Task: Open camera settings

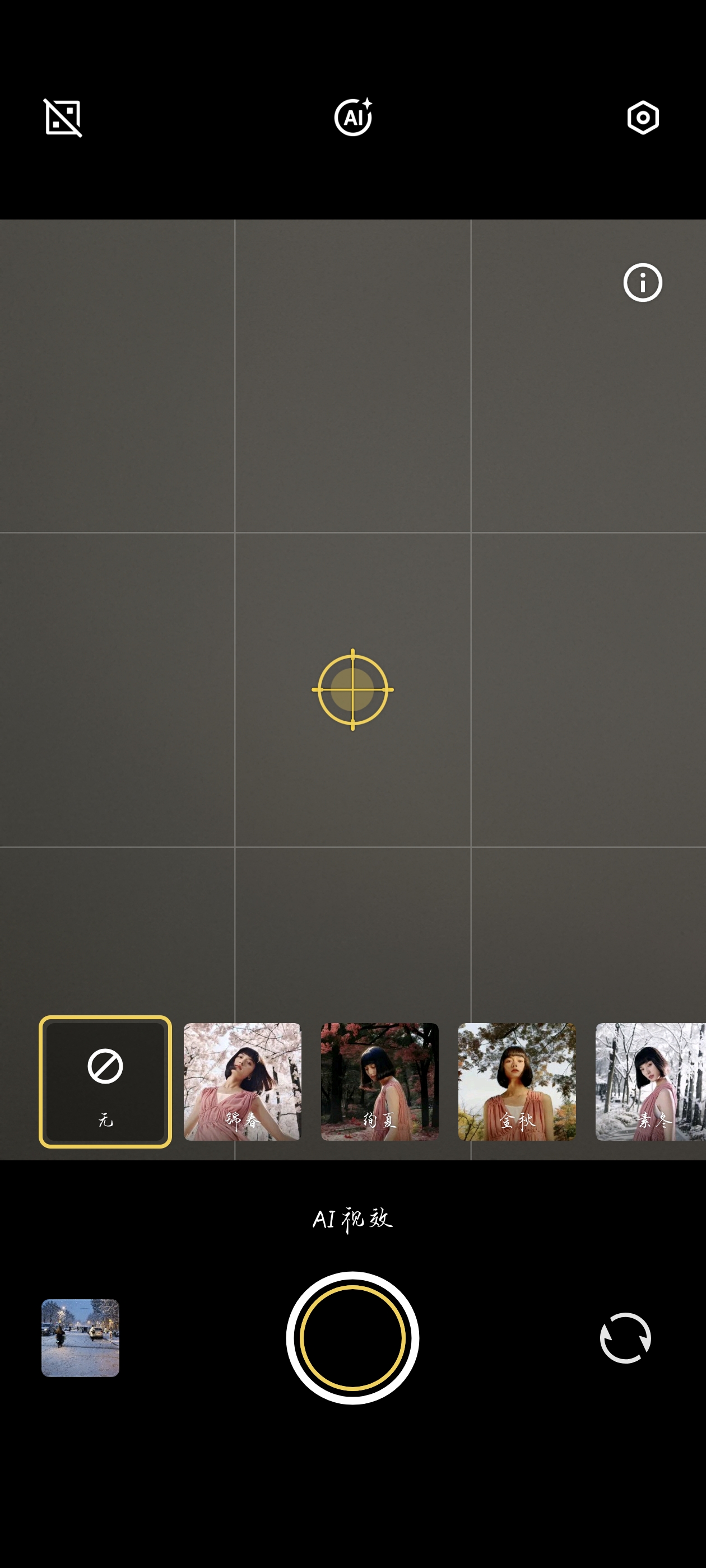Action: (643, 118)
